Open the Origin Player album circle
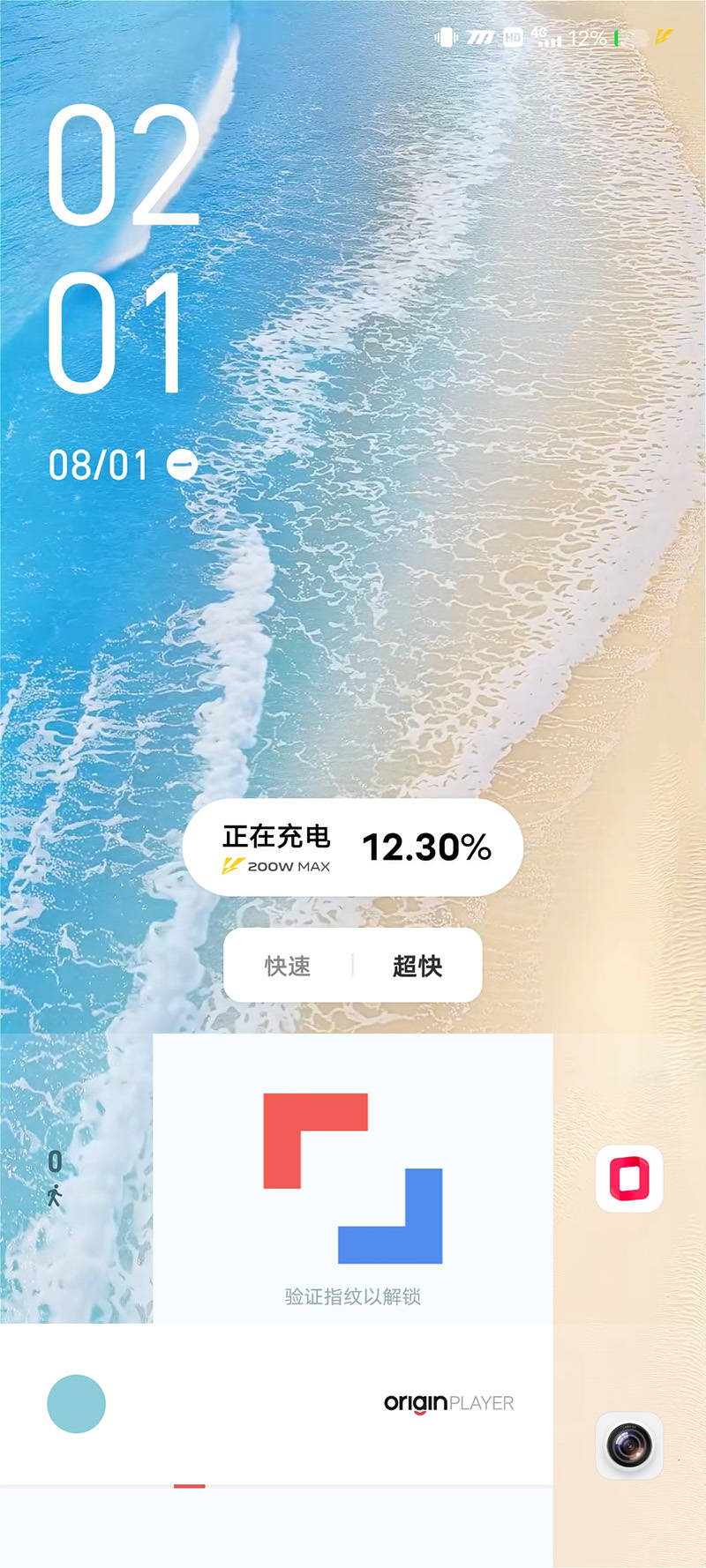This screenshot has width=706, height=1568. [76, 1403]
